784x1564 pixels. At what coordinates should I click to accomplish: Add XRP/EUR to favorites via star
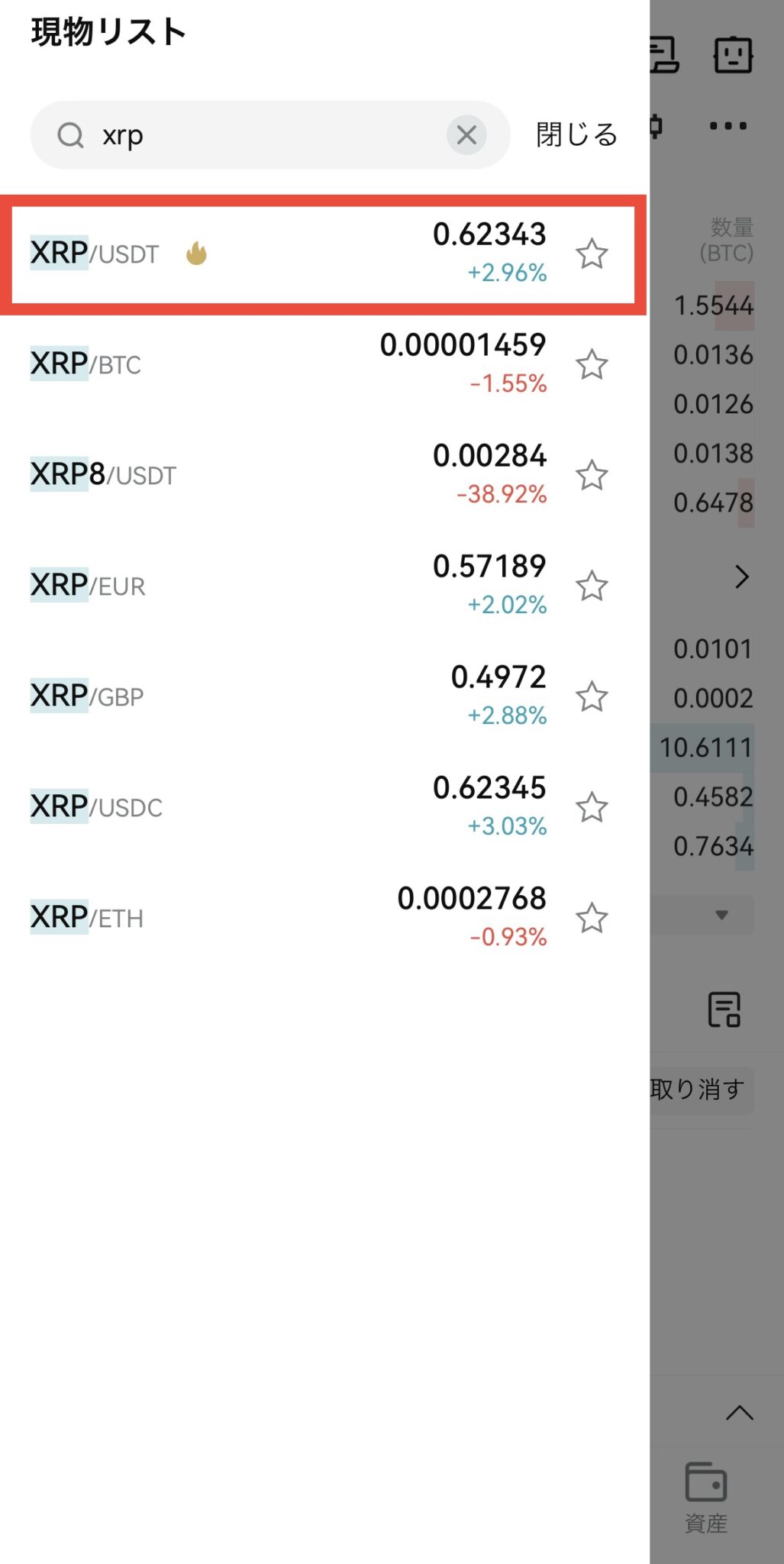pyautogui.click(x=592, y=586)
